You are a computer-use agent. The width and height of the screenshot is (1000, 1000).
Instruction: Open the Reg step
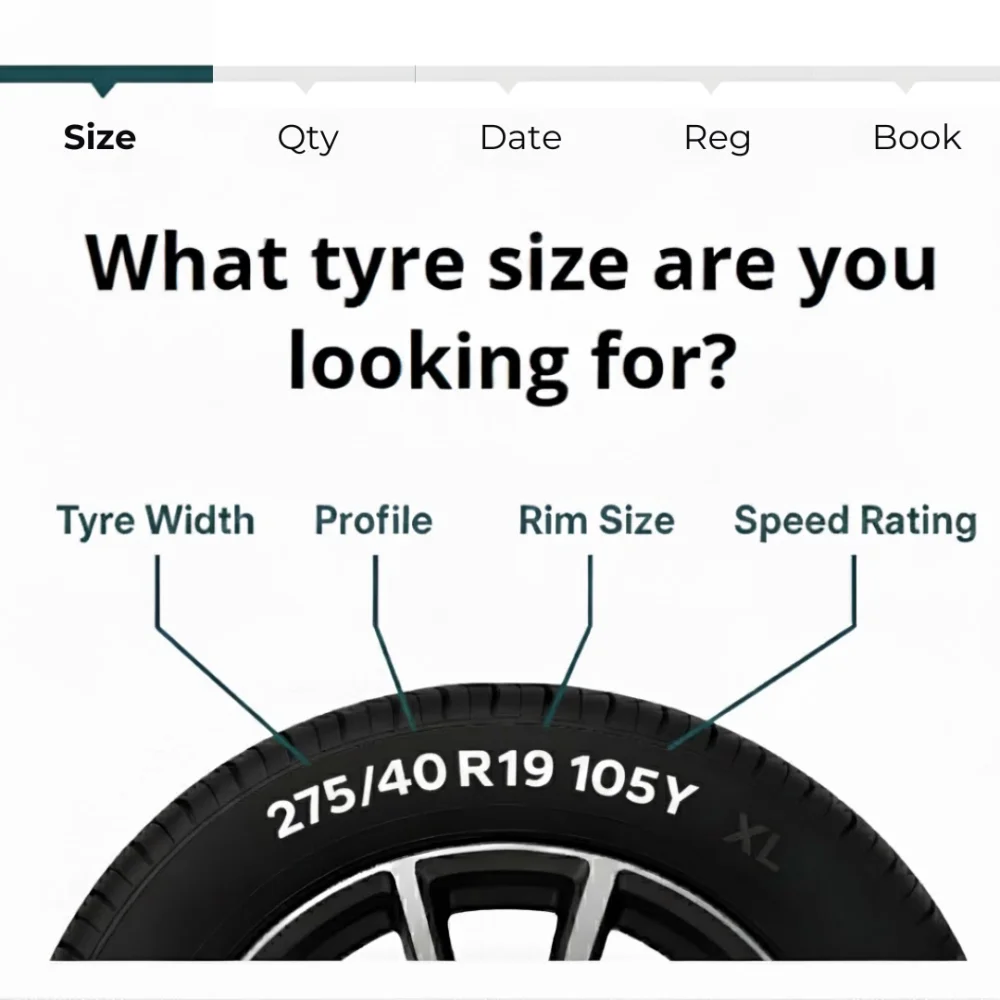click(717, 138)
